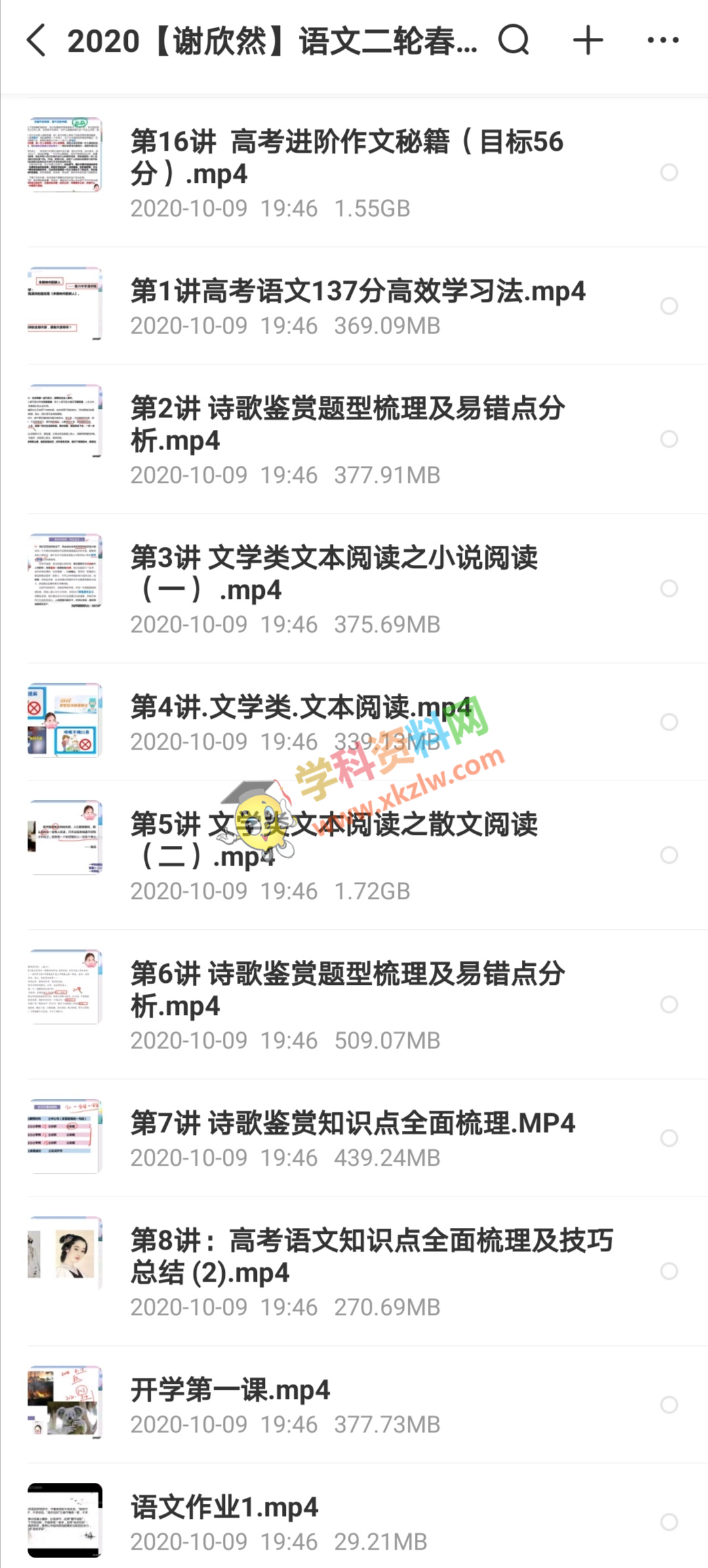
Task: Select the 第1讲 file checkbox
Action: [x=669, y=306]
